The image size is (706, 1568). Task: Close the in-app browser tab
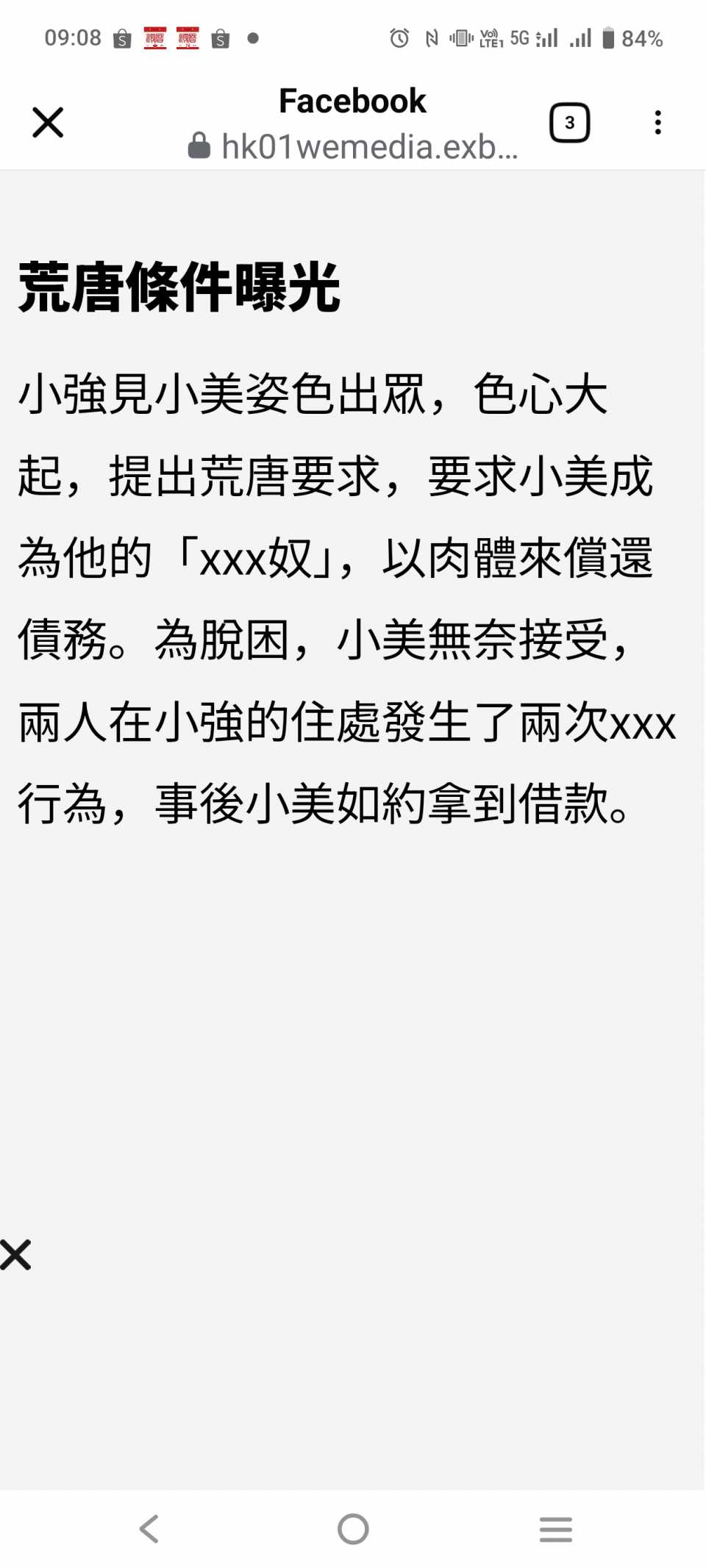[x=48, y=122]
